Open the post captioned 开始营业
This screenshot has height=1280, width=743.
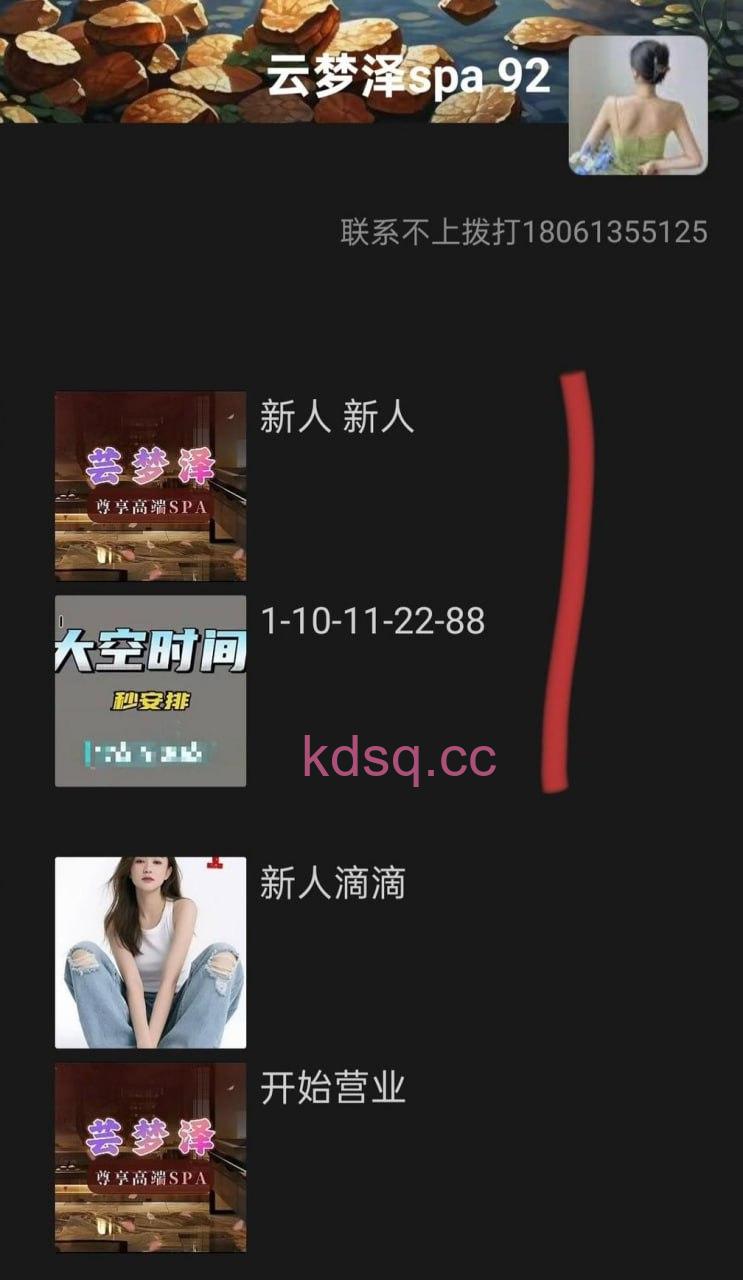tap(150, 1156)
